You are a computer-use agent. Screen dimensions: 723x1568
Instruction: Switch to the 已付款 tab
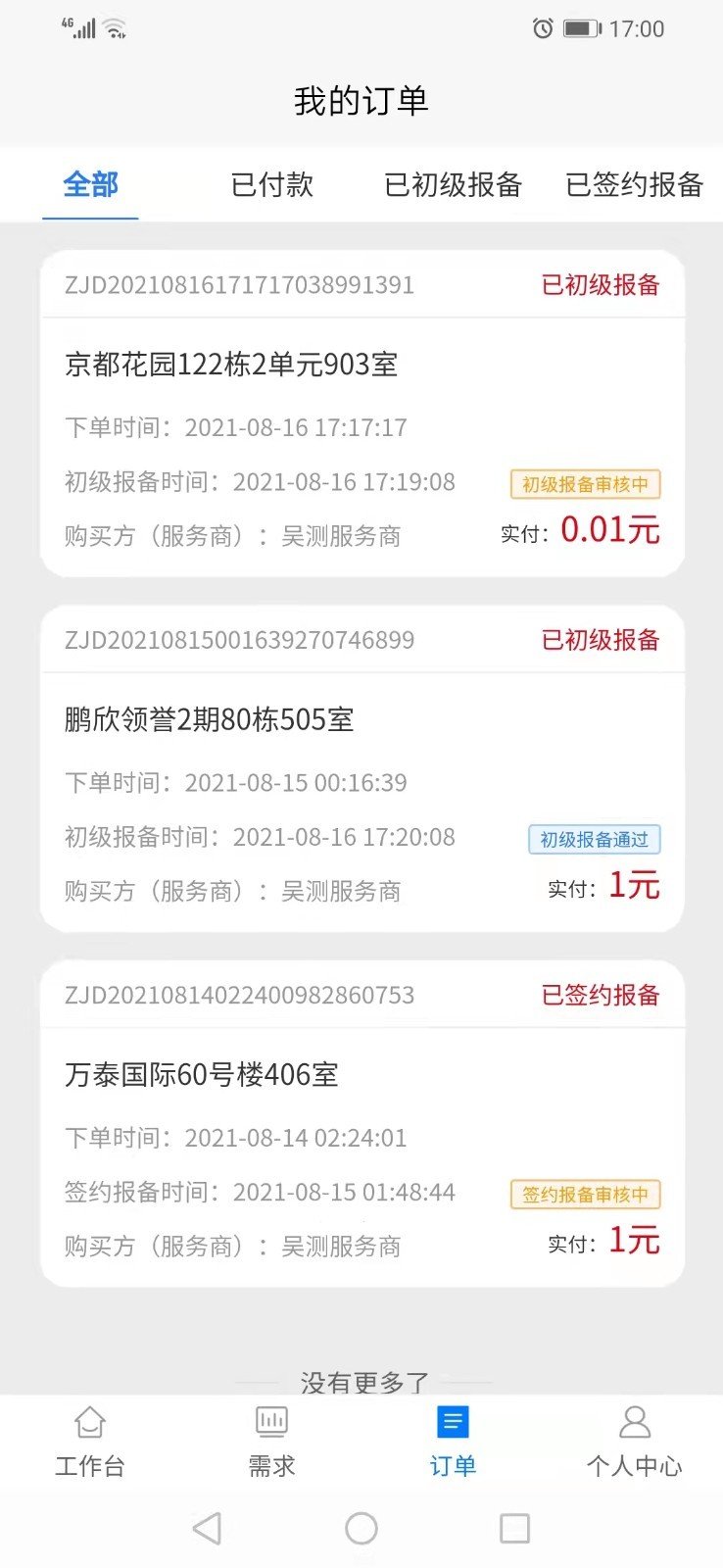point(272,185)
